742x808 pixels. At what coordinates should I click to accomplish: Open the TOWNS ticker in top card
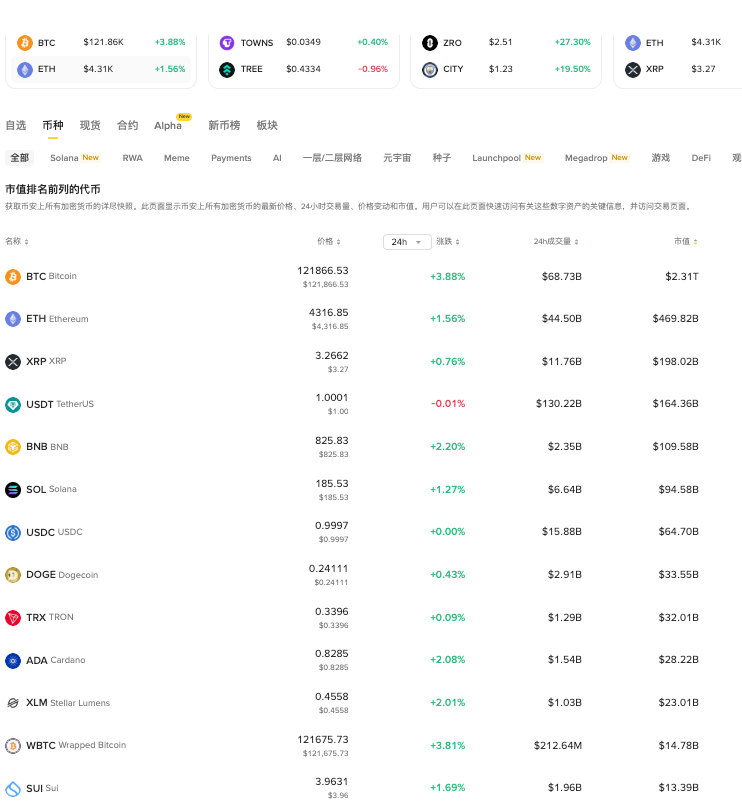tap(256, 43)
